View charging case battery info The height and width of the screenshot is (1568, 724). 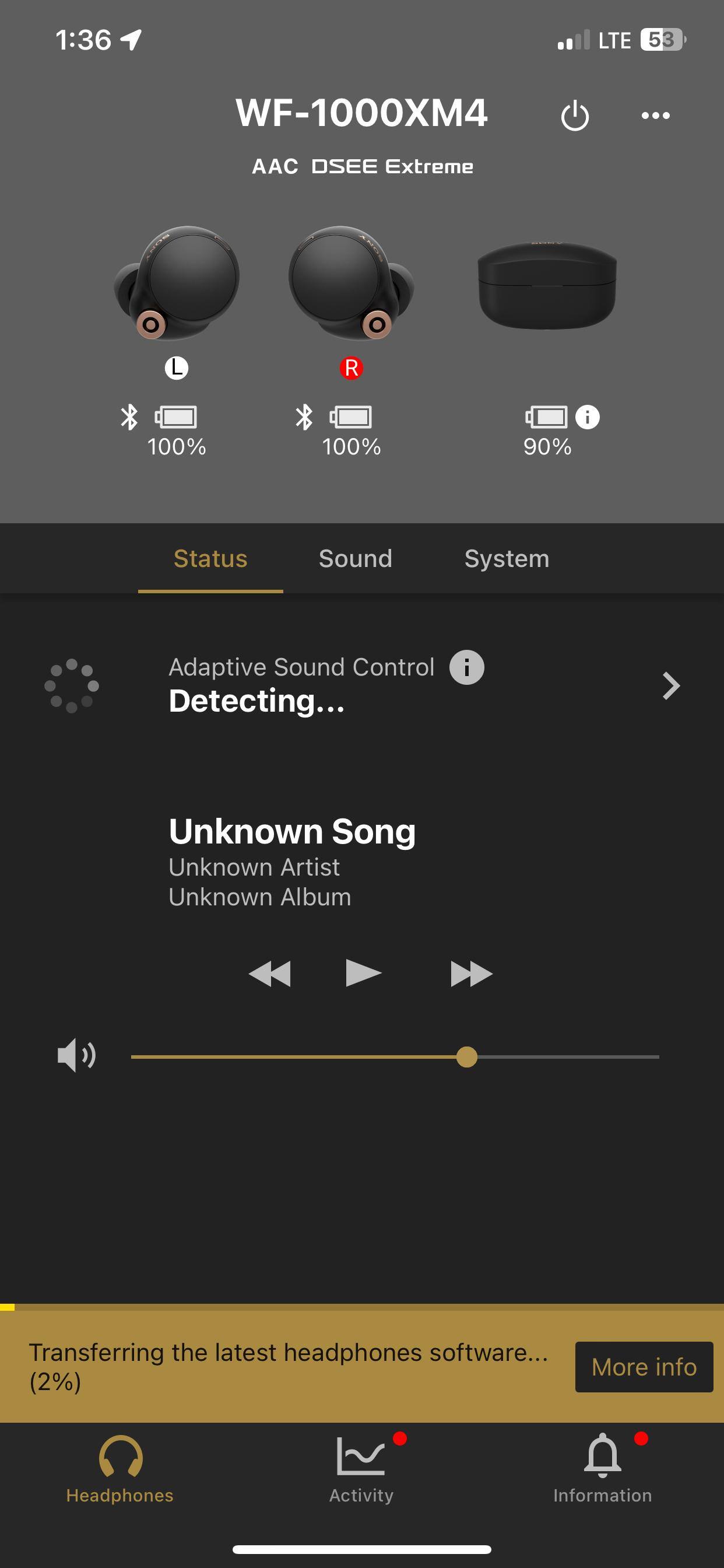click(x=587, y=417)
